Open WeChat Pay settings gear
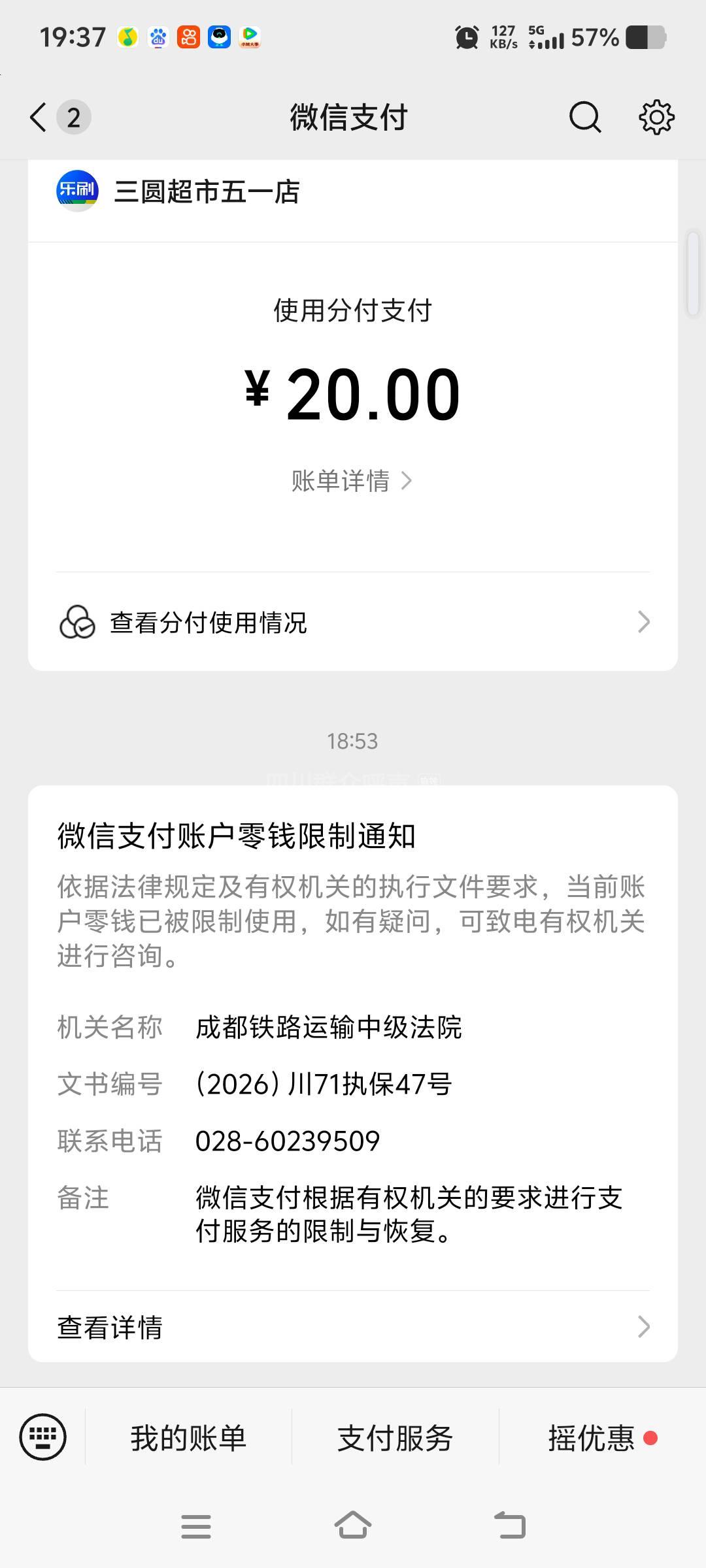 [x=656, y=118]
